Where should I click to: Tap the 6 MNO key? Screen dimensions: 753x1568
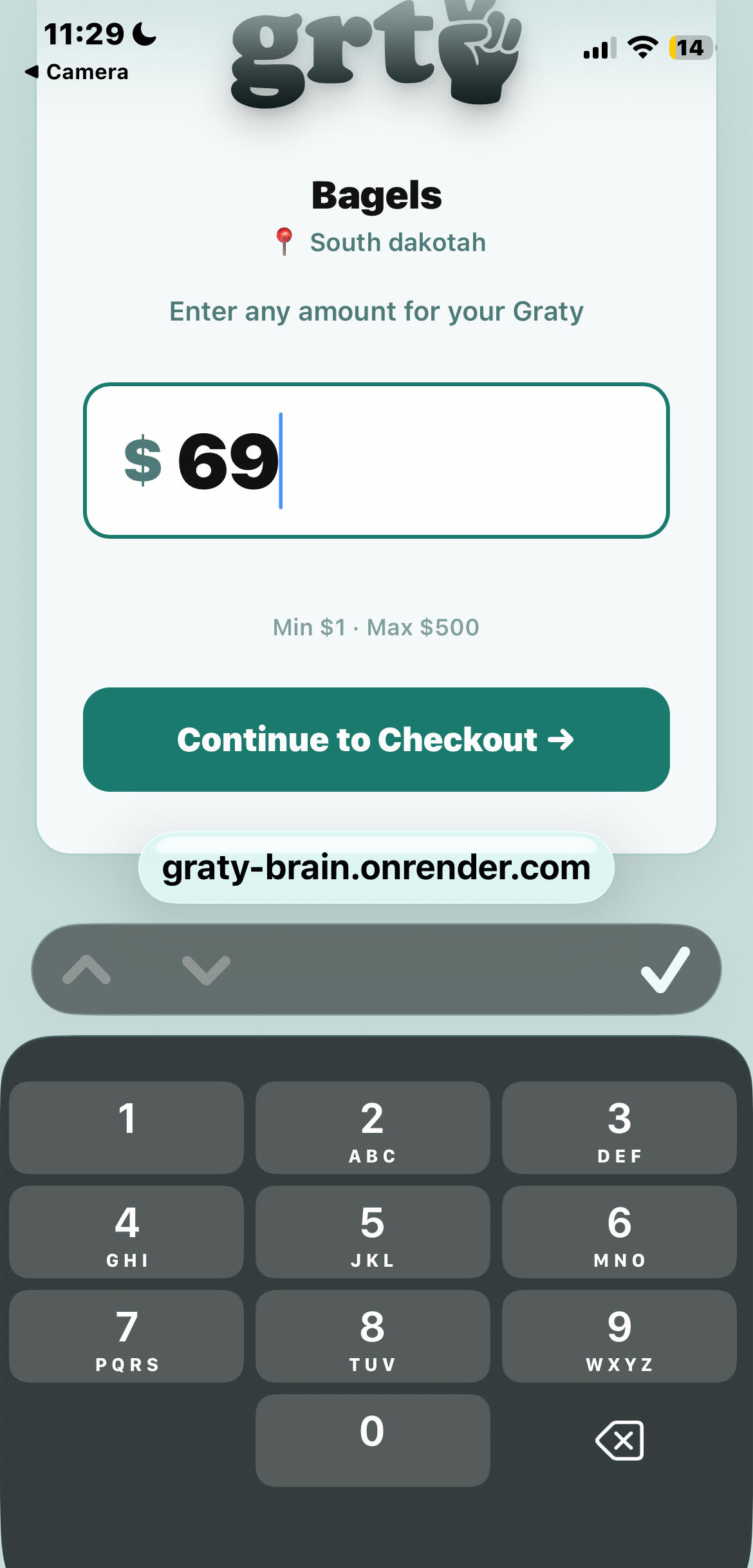(619, 1231)
